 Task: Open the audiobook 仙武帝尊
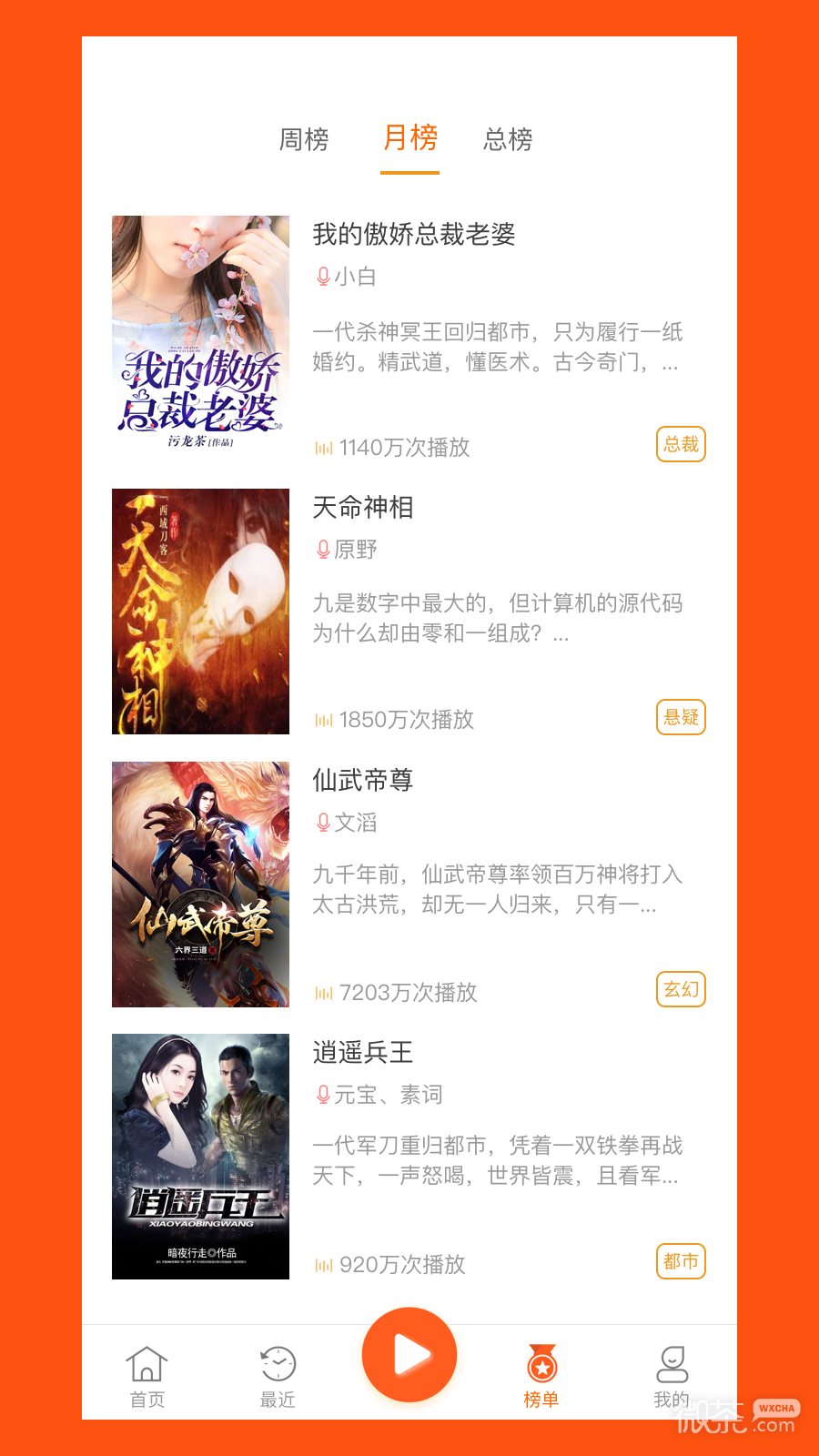pos(363,780)
